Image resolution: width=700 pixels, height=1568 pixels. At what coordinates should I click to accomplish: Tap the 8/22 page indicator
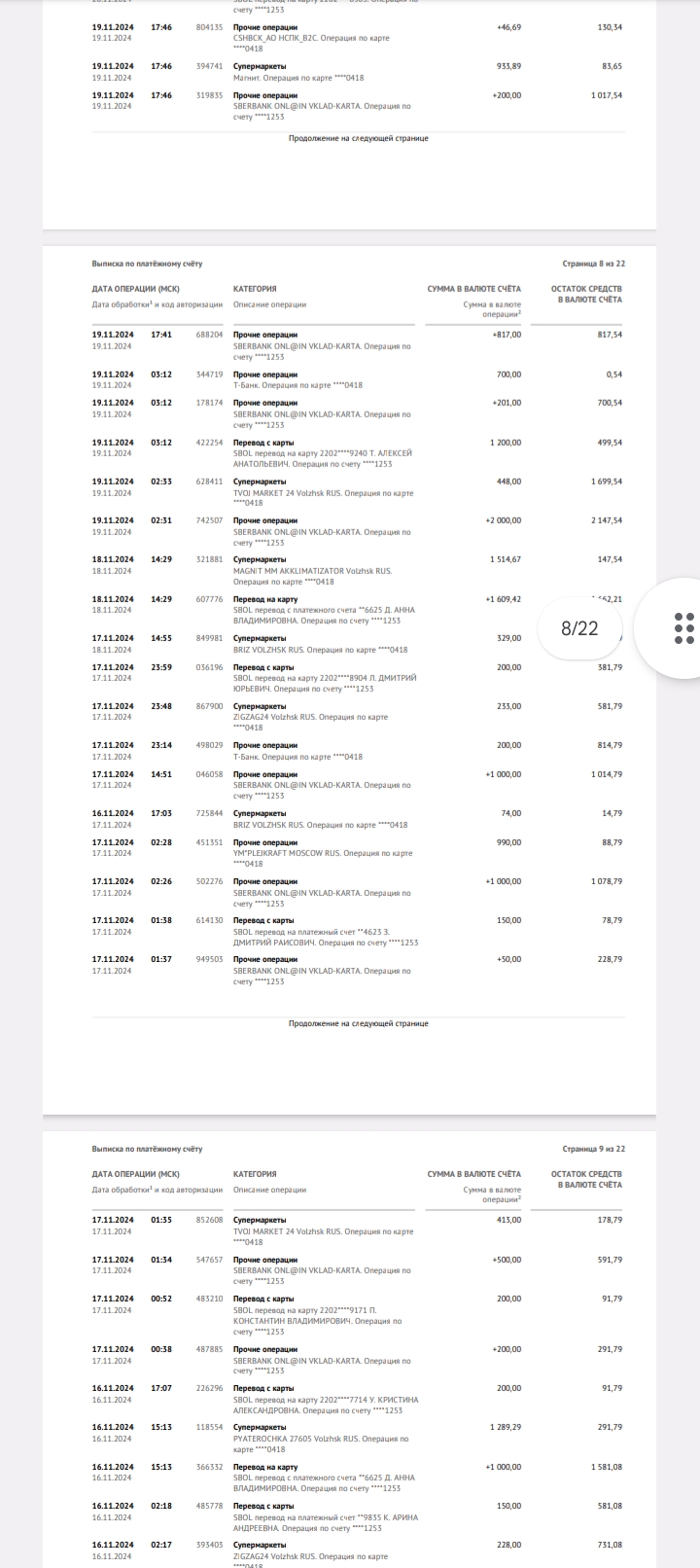[580, 628]
